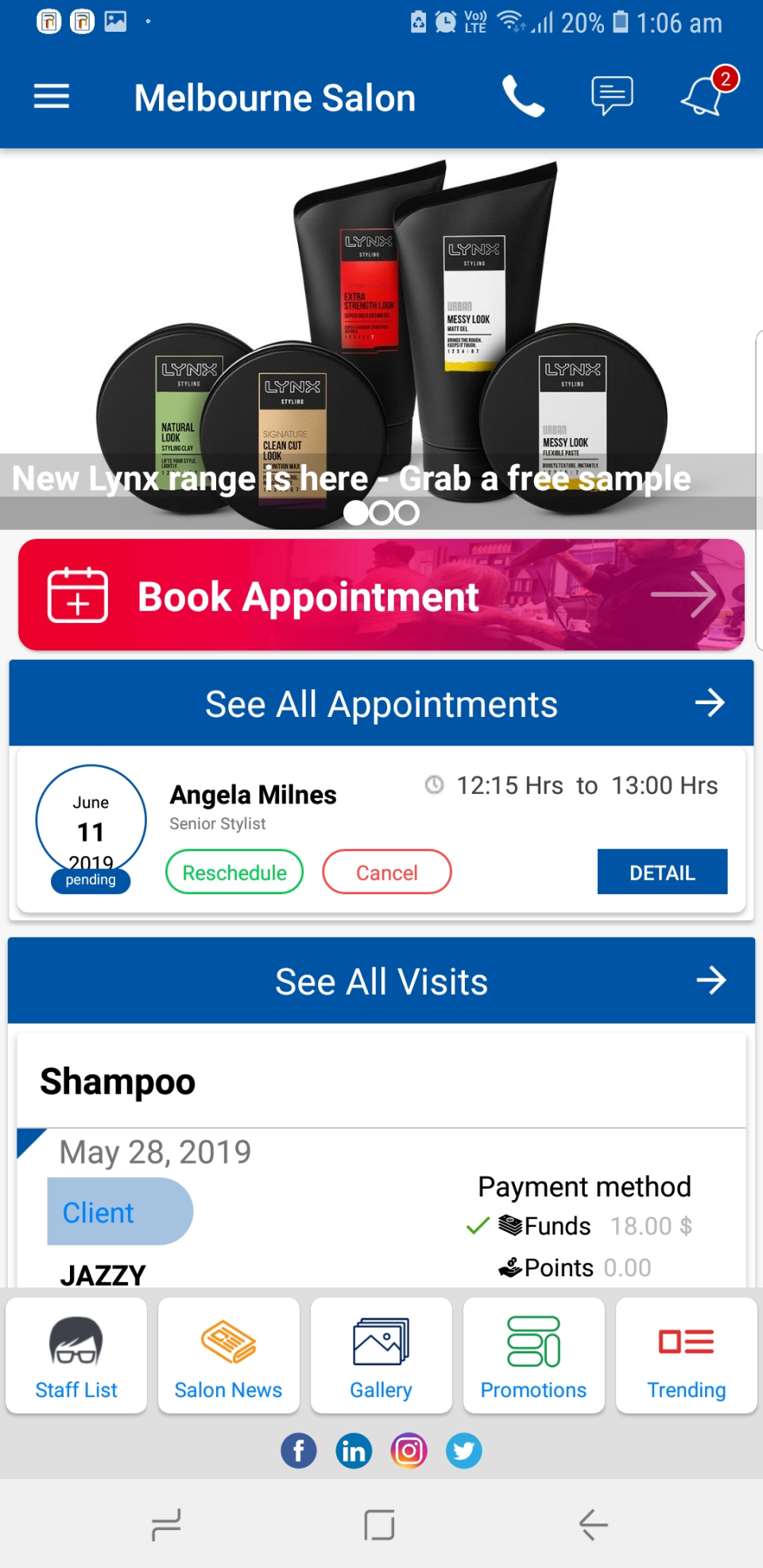Visit the salon's Facebook page

click(x=298, y=1450)
